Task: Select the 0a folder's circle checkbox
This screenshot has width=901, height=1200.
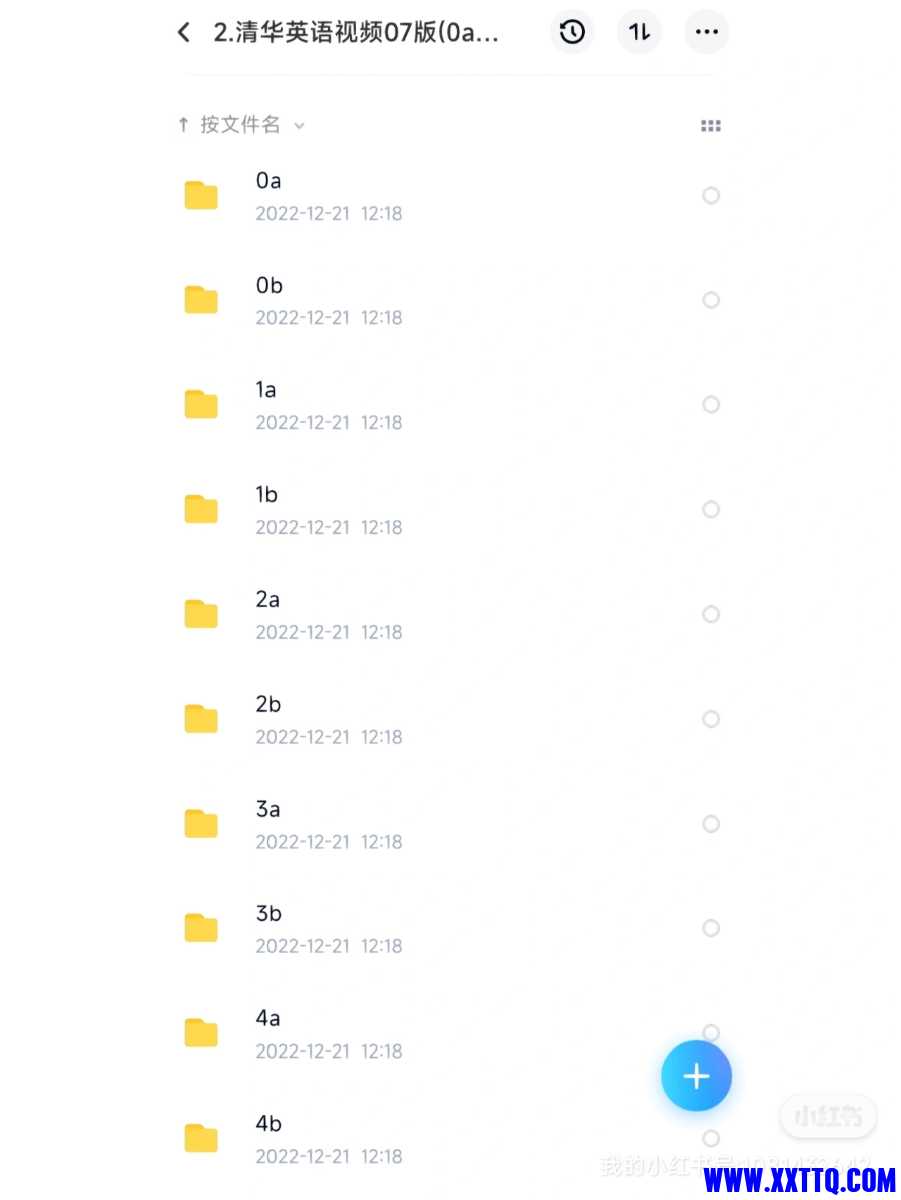Action: click(711, 195)
